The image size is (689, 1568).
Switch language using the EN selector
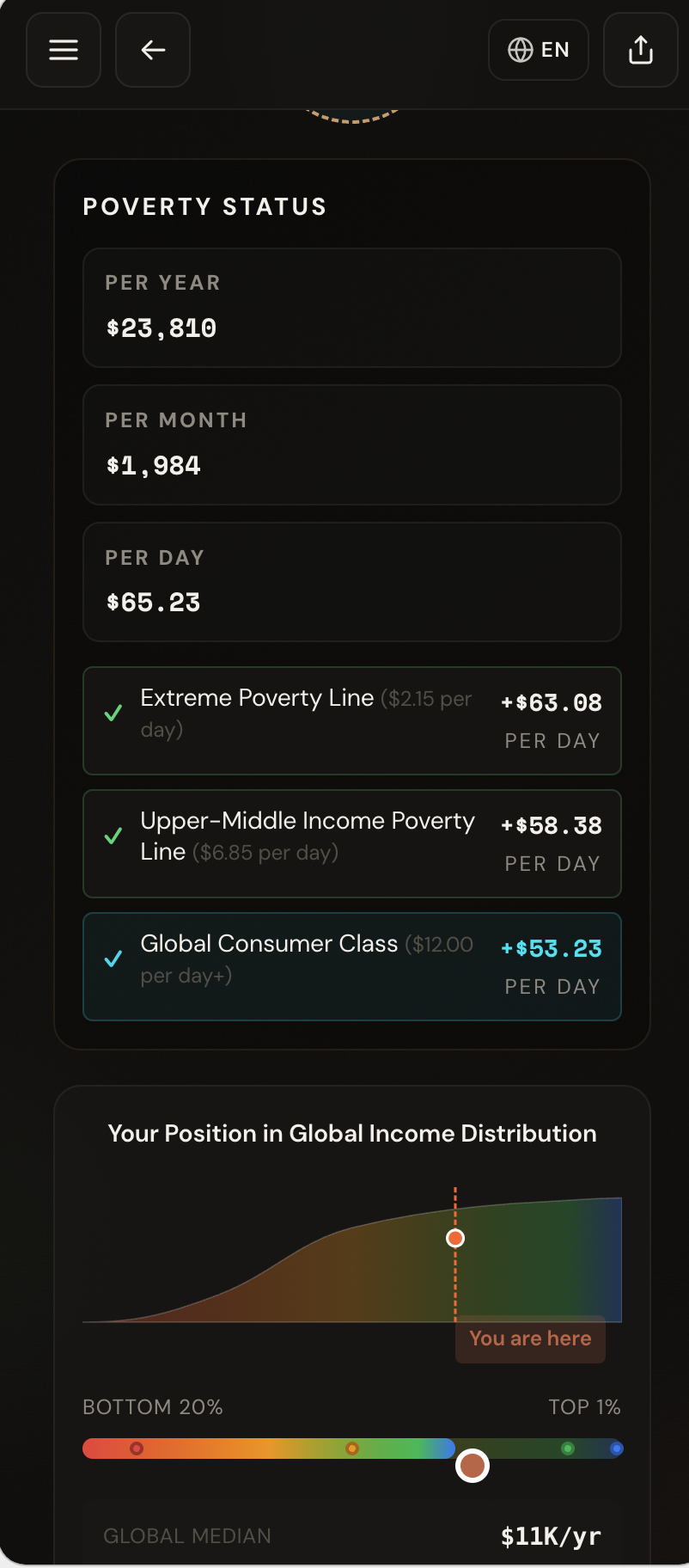pyautogui.click(x=539, y=49)
